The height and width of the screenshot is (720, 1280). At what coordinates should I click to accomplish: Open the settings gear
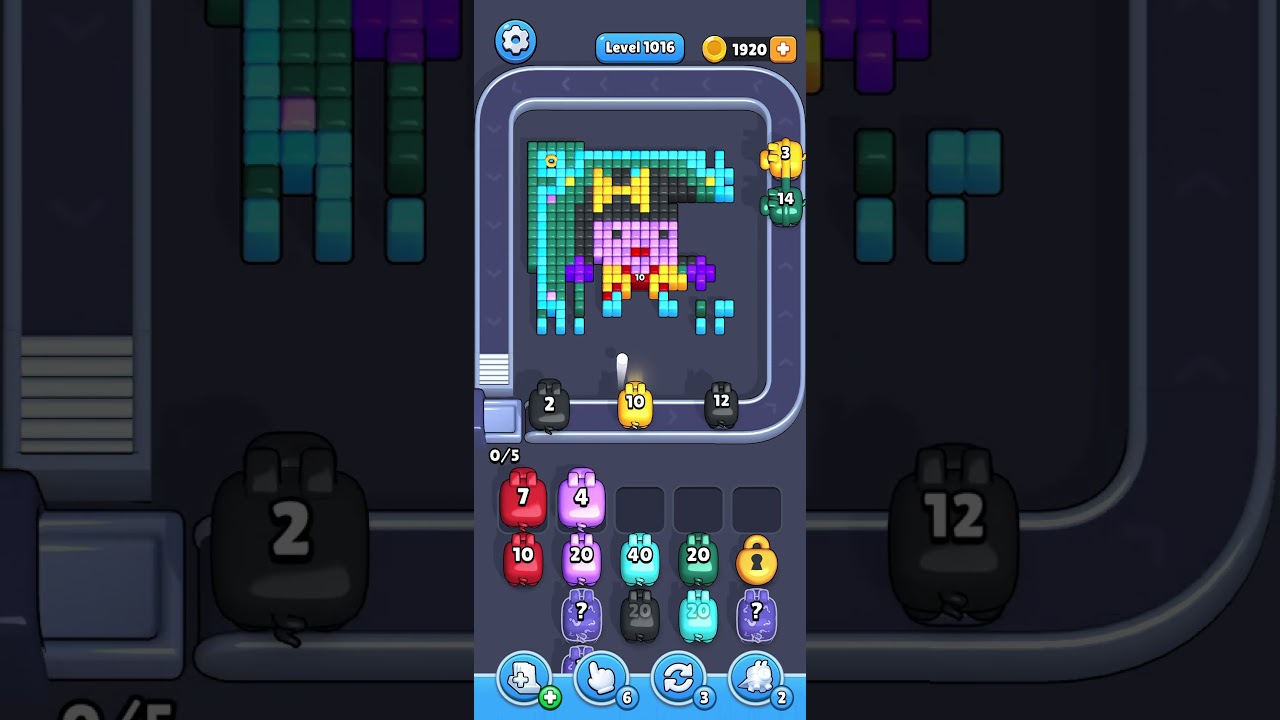(515, 41)
